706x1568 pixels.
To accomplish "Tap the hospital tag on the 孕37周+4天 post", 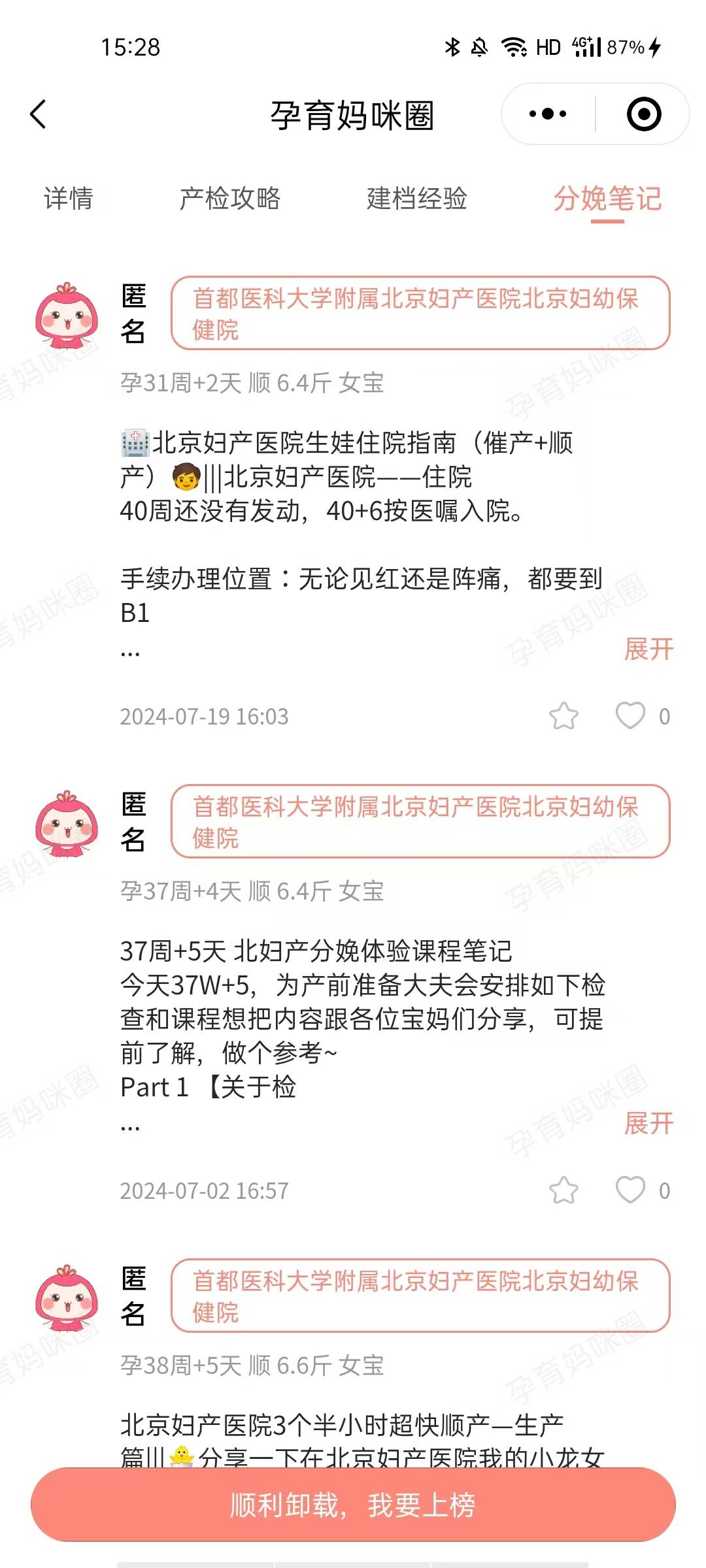I will click(x=420, y=822).
